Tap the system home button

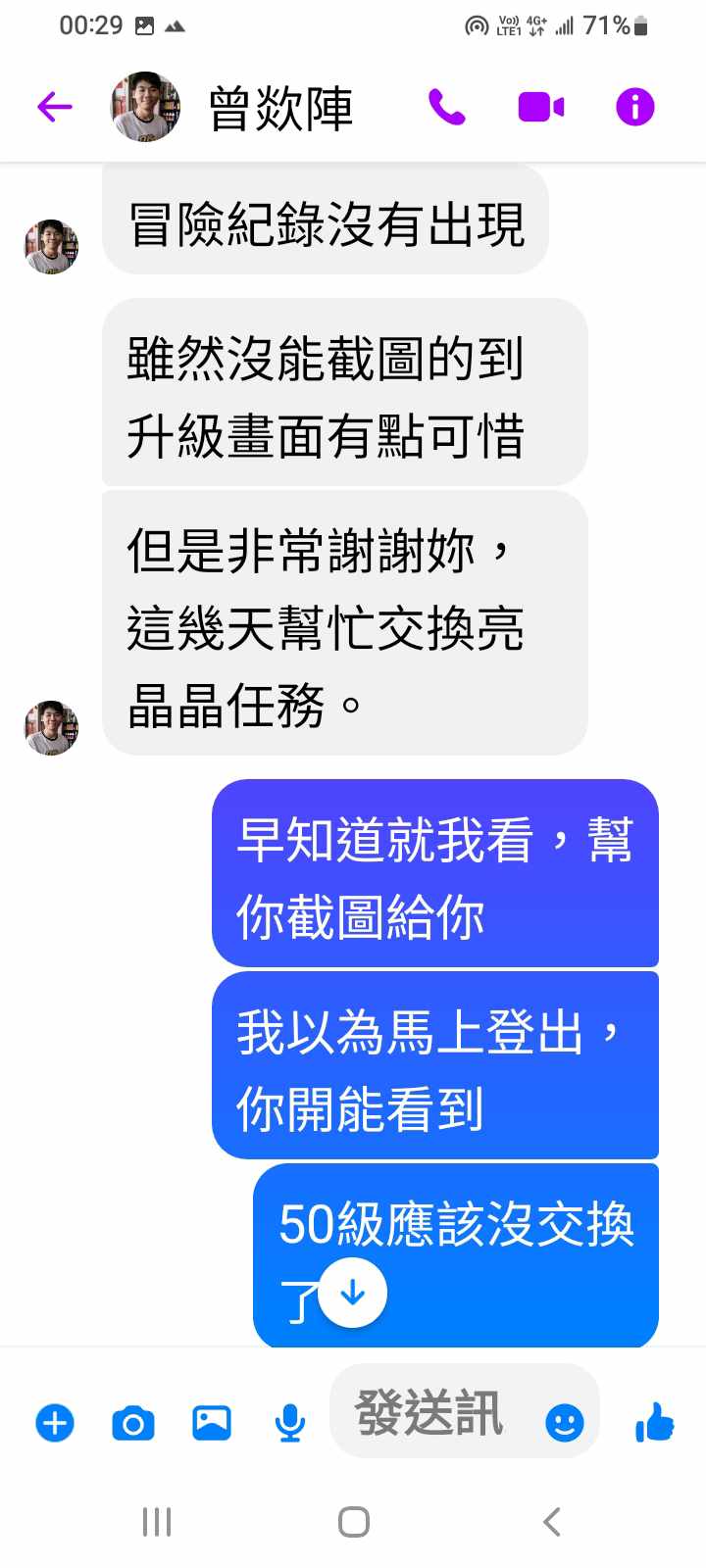[x=353, y=1522]
